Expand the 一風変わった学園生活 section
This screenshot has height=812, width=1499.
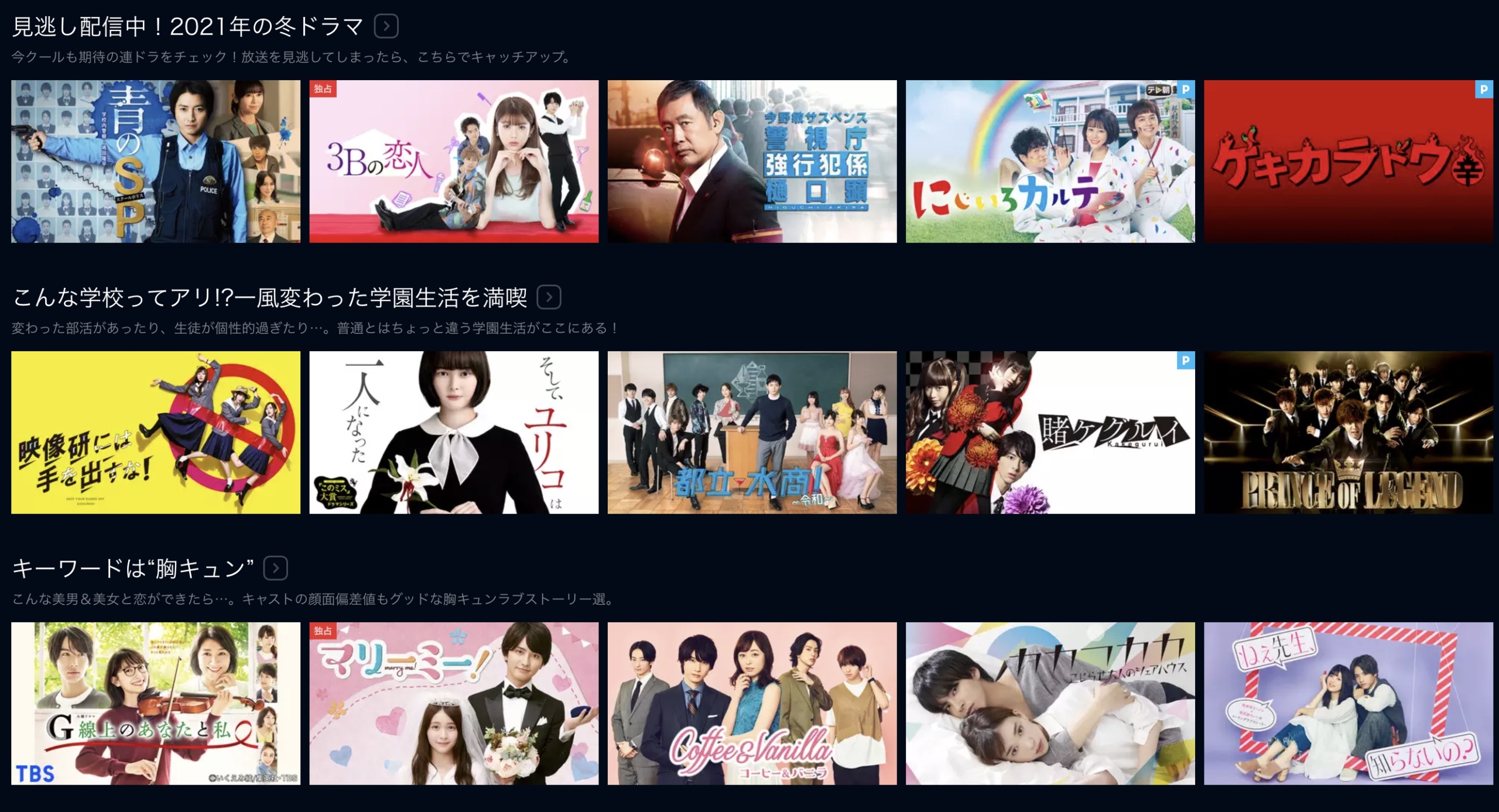pyautogui.click(x=549, y=297)
